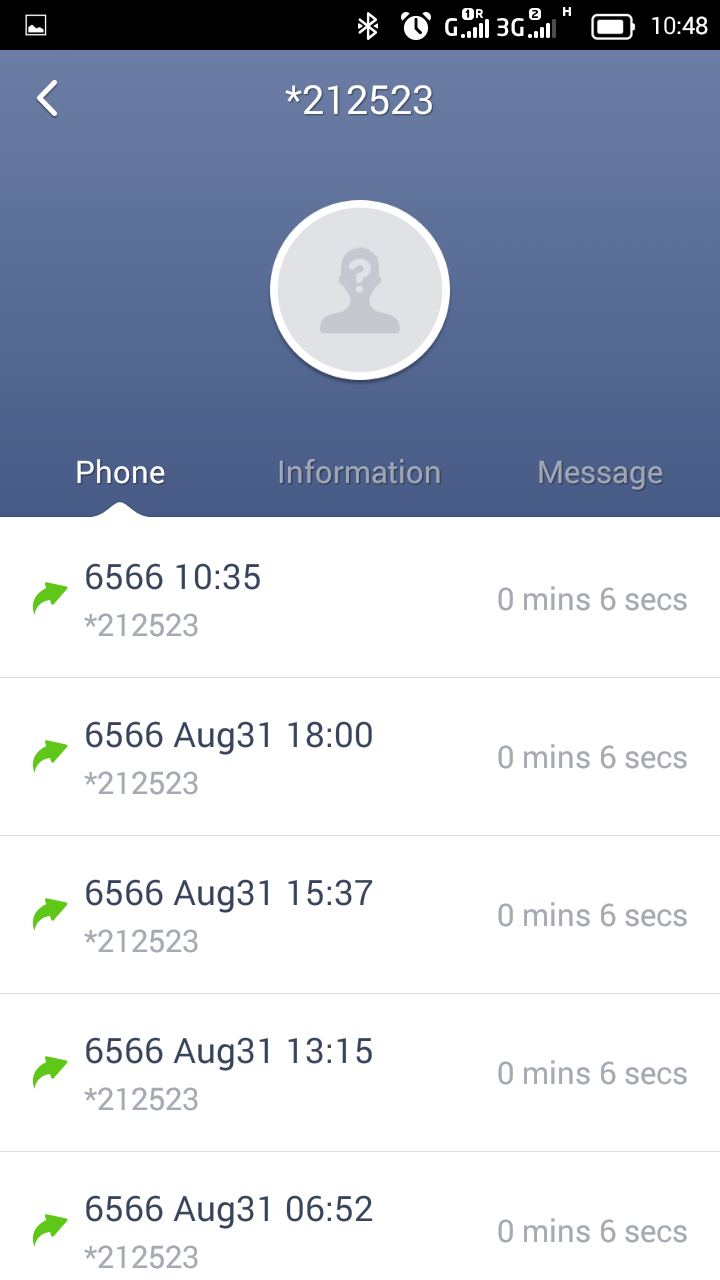
Task: Tap the Aug31 06:52 call log row
Action: pyautogui.click(x=360, y=1216)
